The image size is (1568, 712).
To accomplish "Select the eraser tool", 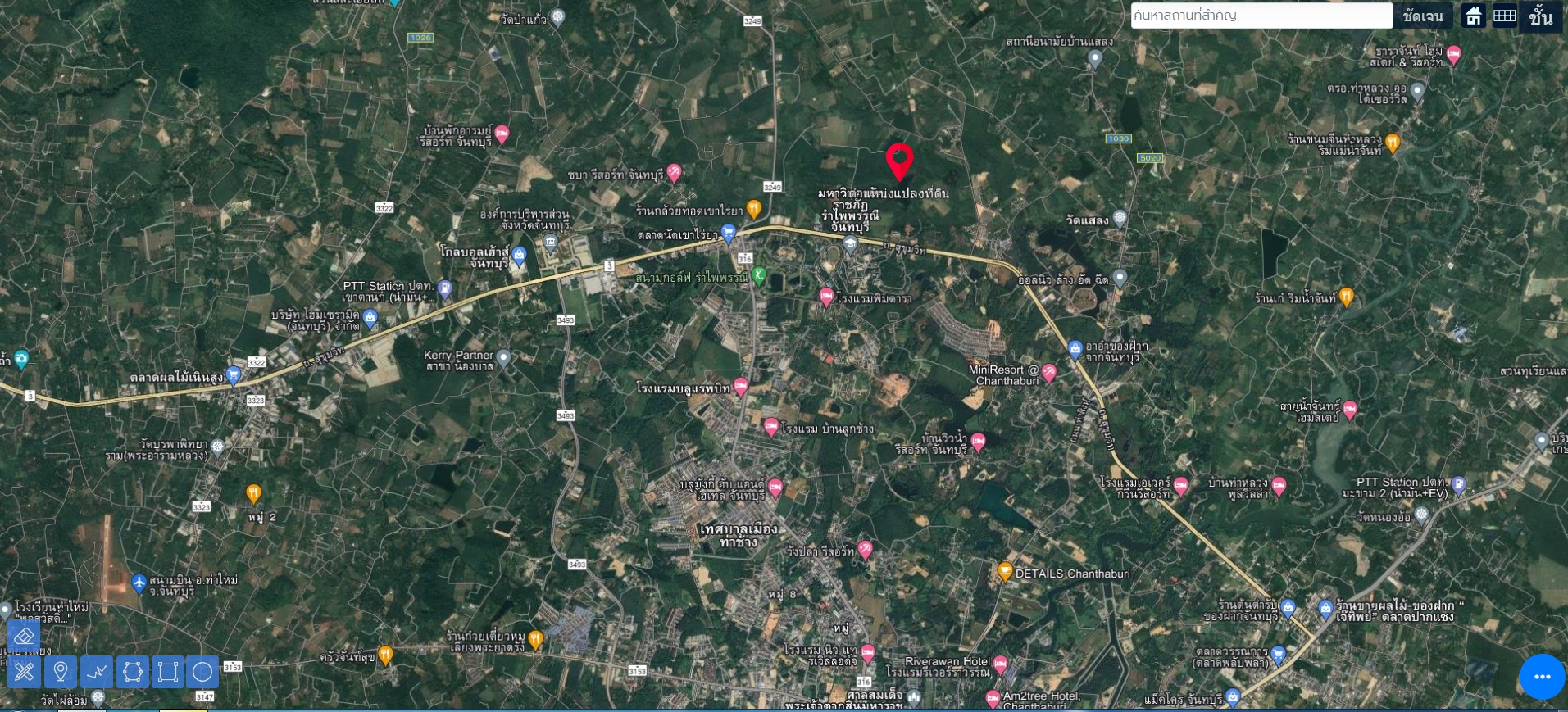I will 24,637.
